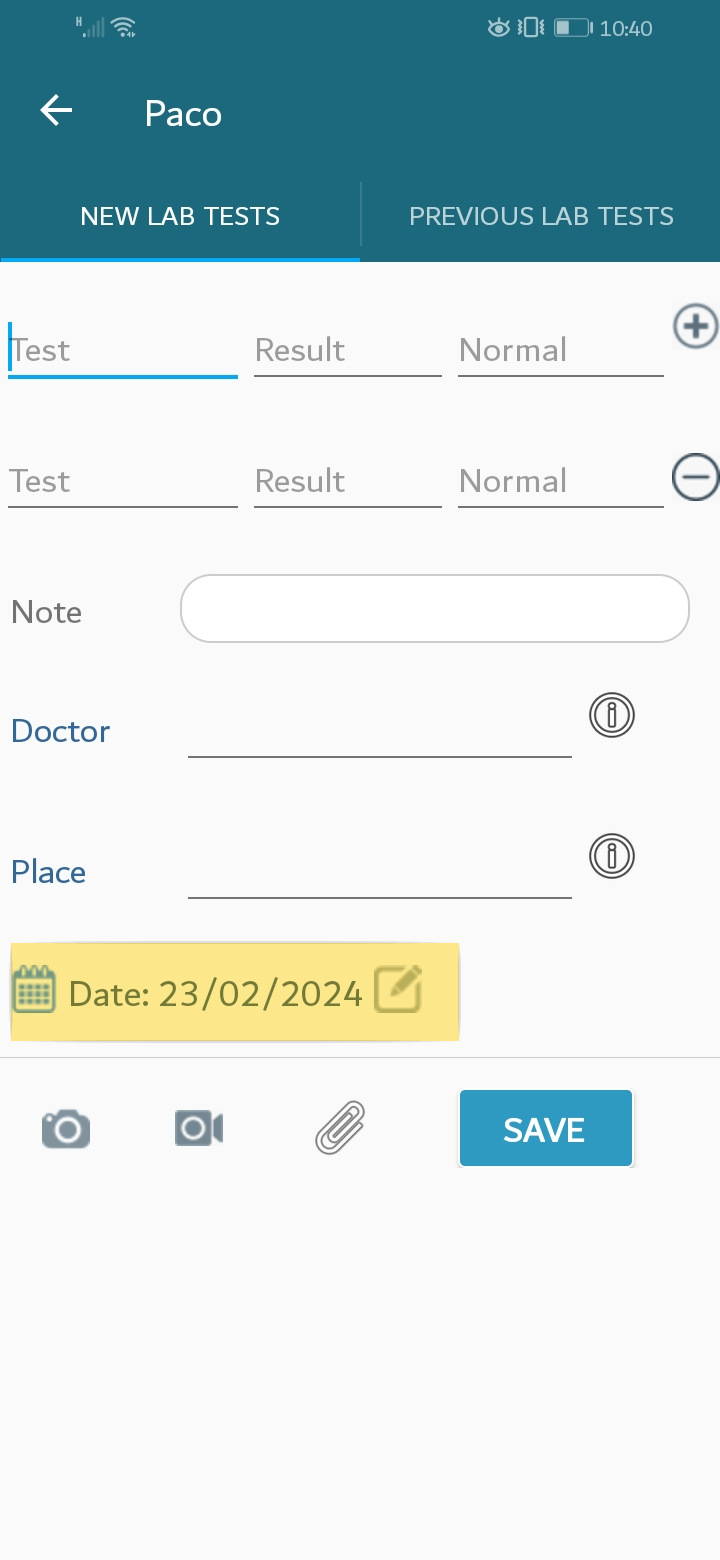720x1560 pixels.
Task: Switch to the Previous Lab Tests tab
Action: click(541, 216)
